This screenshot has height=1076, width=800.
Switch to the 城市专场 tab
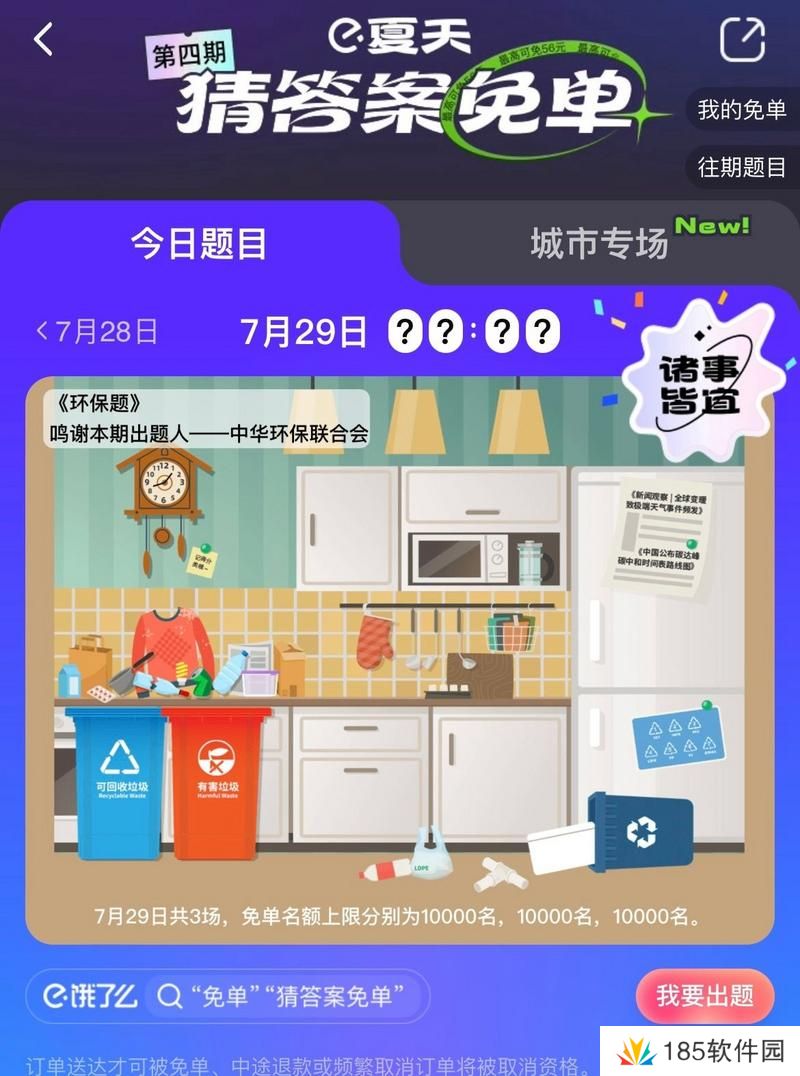[600, 243]
